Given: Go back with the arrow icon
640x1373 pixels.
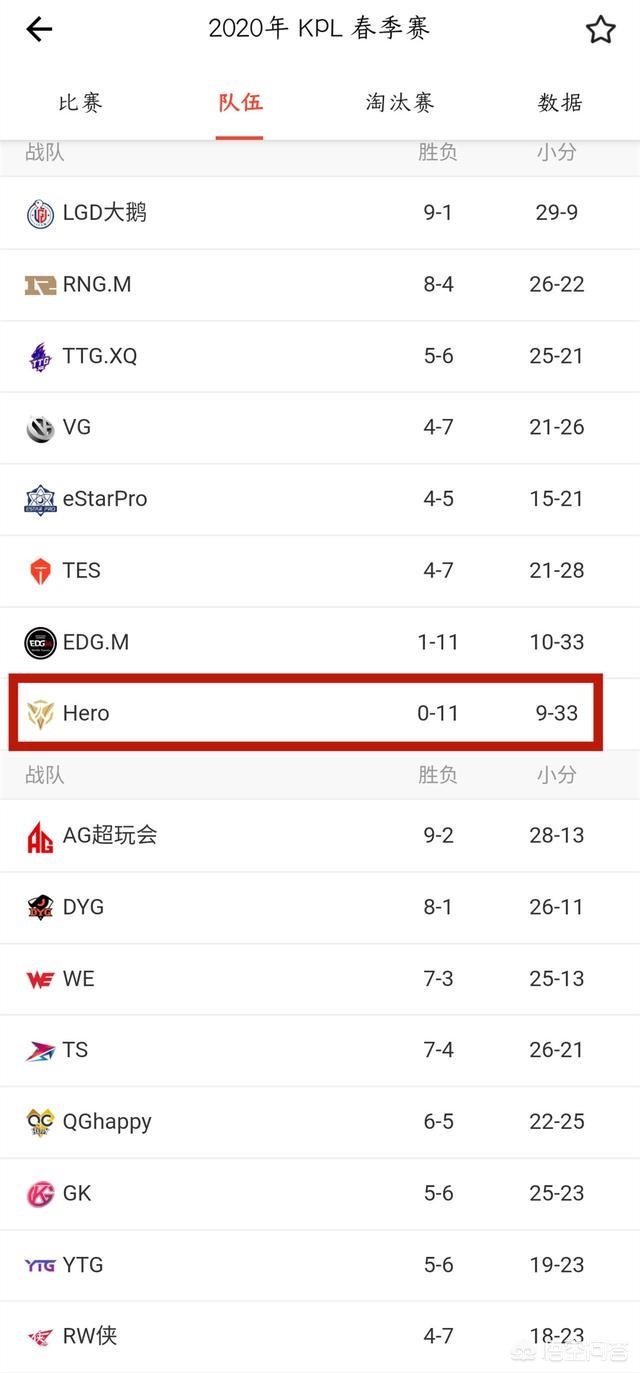Looking at the screenshot, I should pyautogui.click(x=39, y=29).
